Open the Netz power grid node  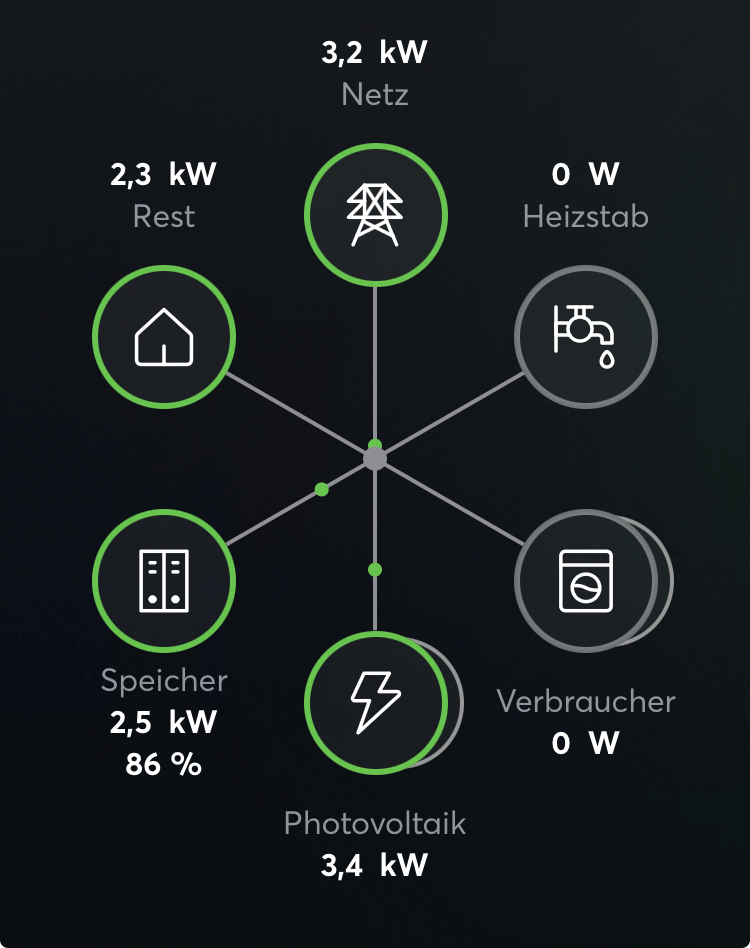(x=375, y=215)
